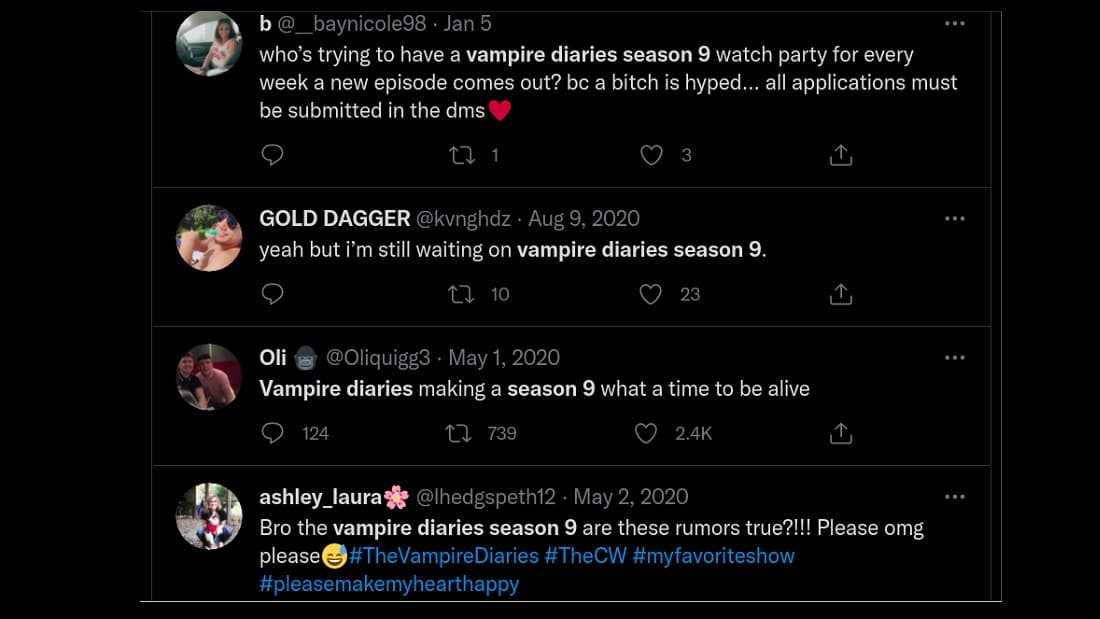Like Oli's tweet
The height and width of the screenshot is (619, 1100).
[647, 433]
